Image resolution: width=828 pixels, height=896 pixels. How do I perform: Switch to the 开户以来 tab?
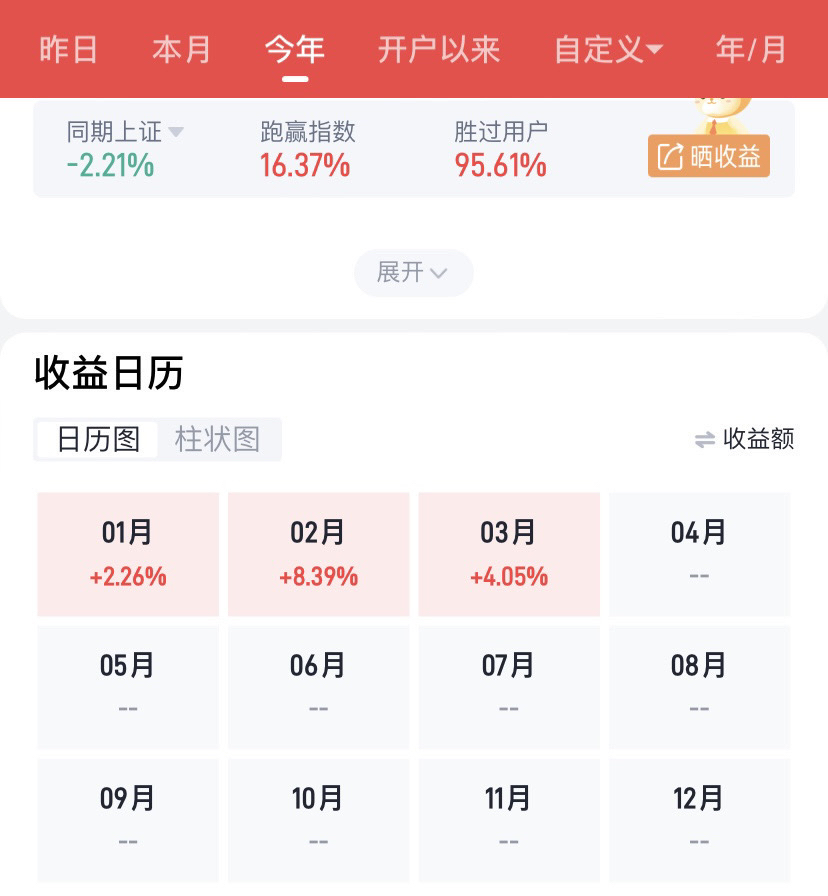(x=438, y=49)
